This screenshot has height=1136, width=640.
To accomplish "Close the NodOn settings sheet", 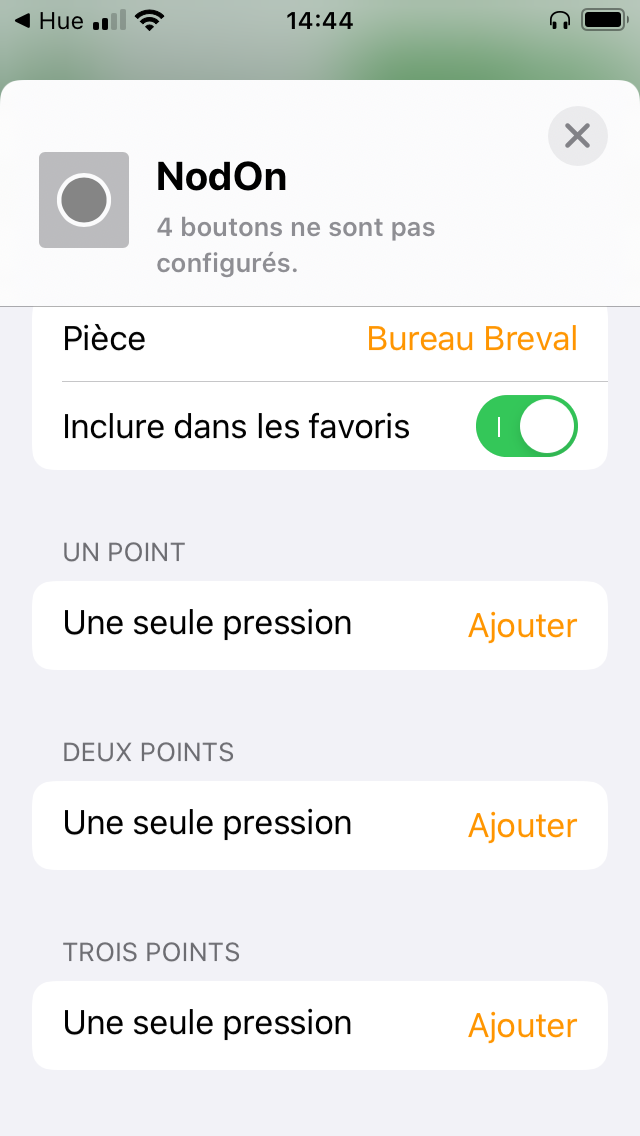I will (x=578, y=136).
